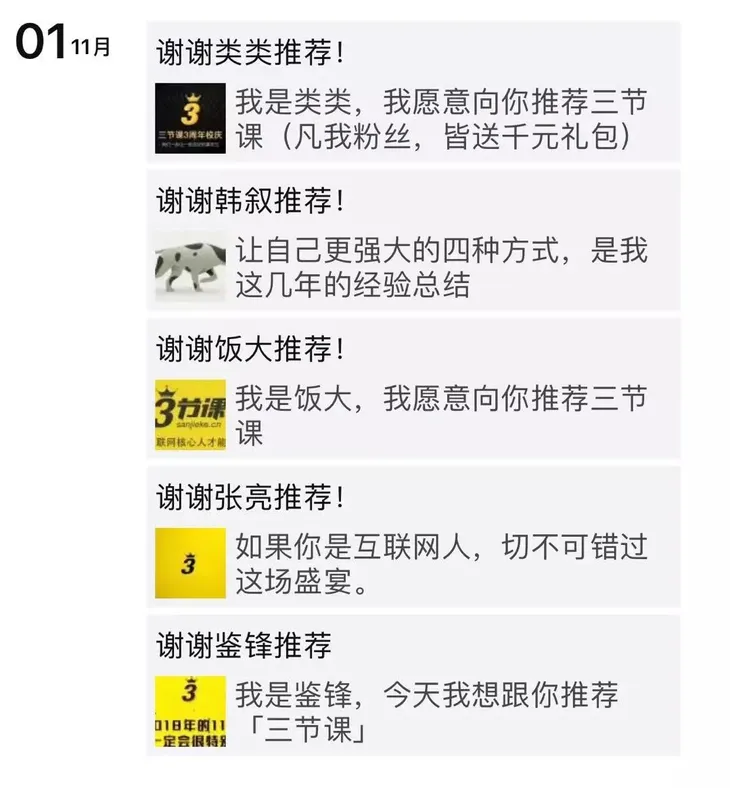The height and width of the screenshot is (788, 730).
Task: Click the text mentioning 千元礼包
Action: [440, 139]
